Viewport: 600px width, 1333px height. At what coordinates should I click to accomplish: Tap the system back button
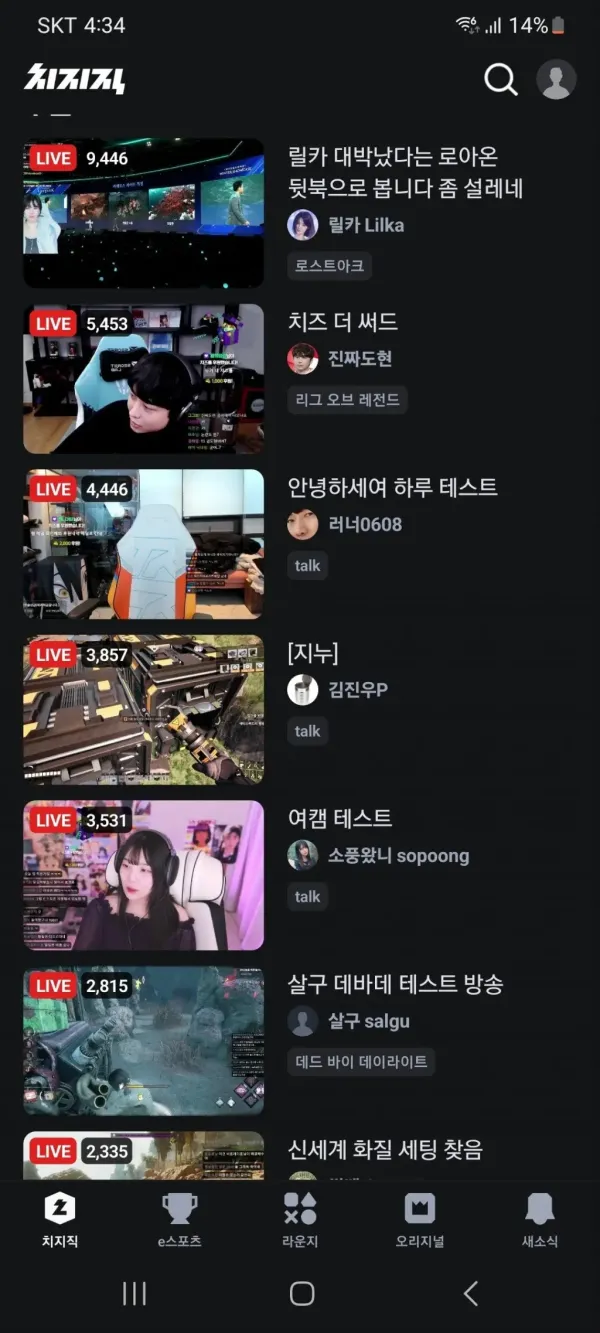click(470, 1293)
